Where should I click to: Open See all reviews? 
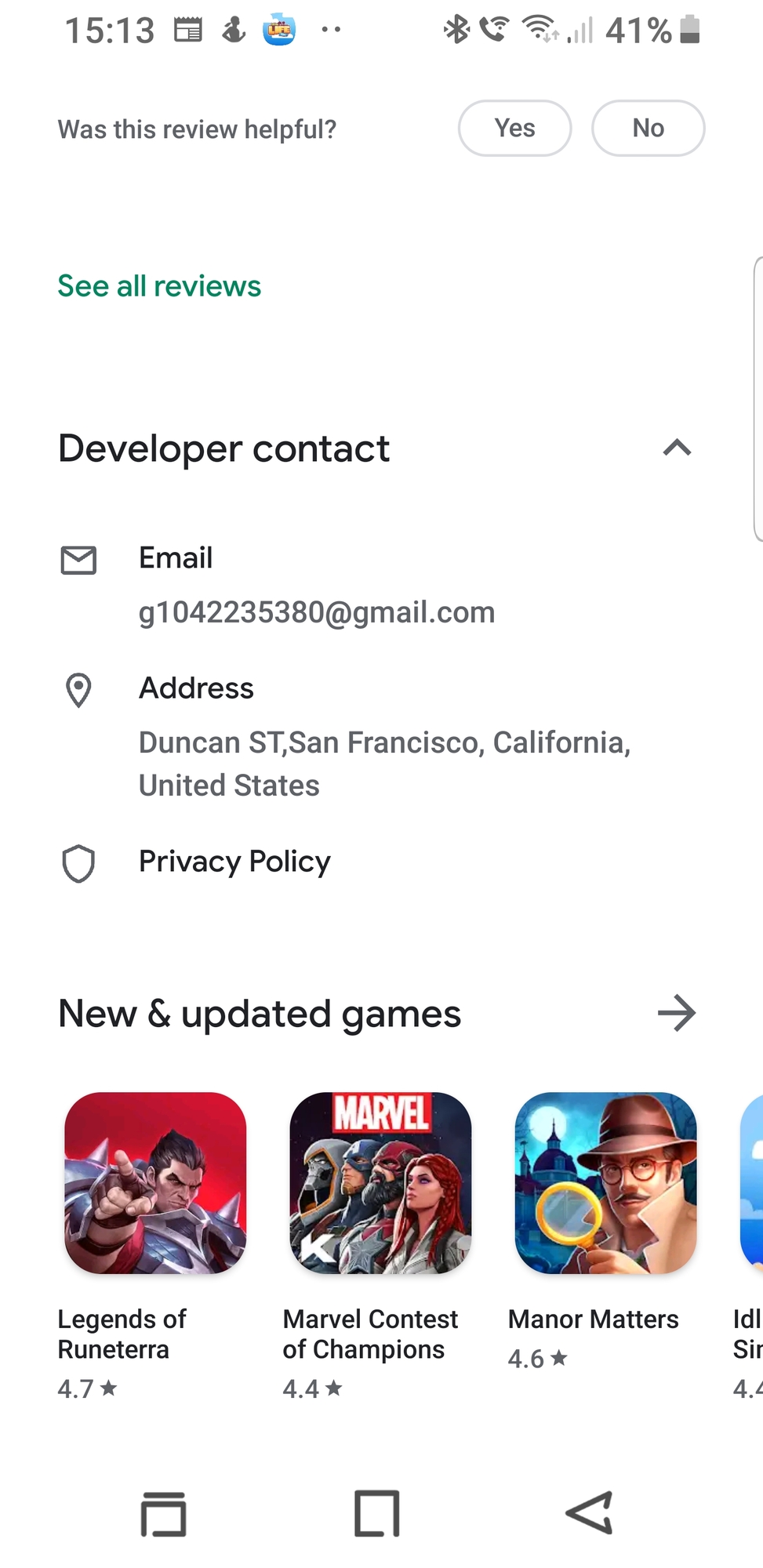click(159, 286)
